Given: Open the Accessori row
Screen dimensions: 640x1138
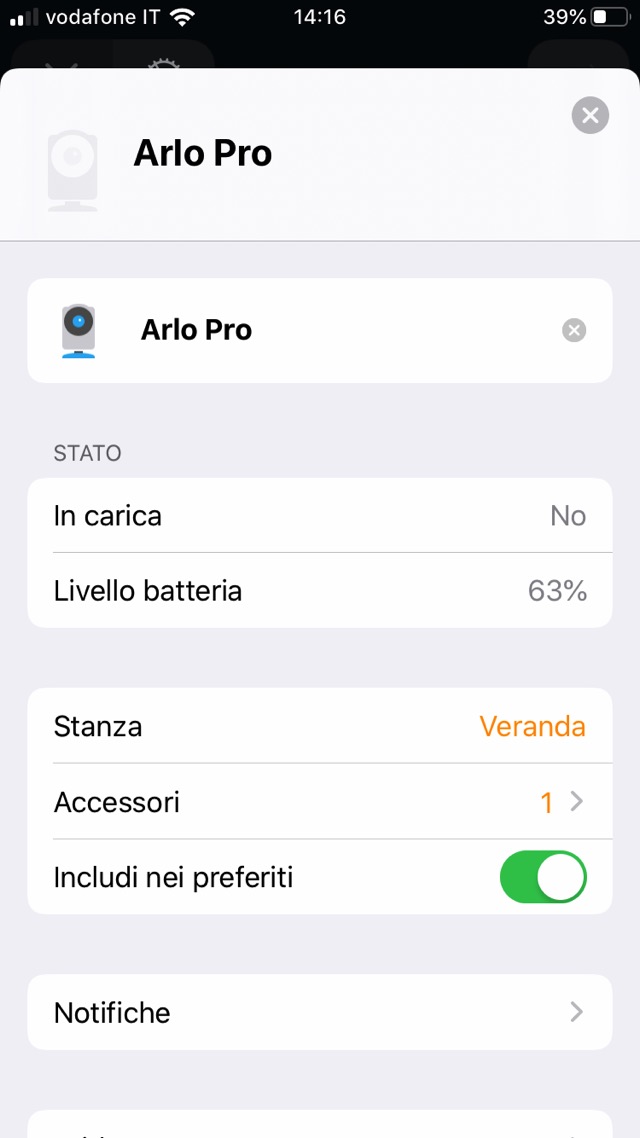Looking at the screenshot, I should click(320, 802).
